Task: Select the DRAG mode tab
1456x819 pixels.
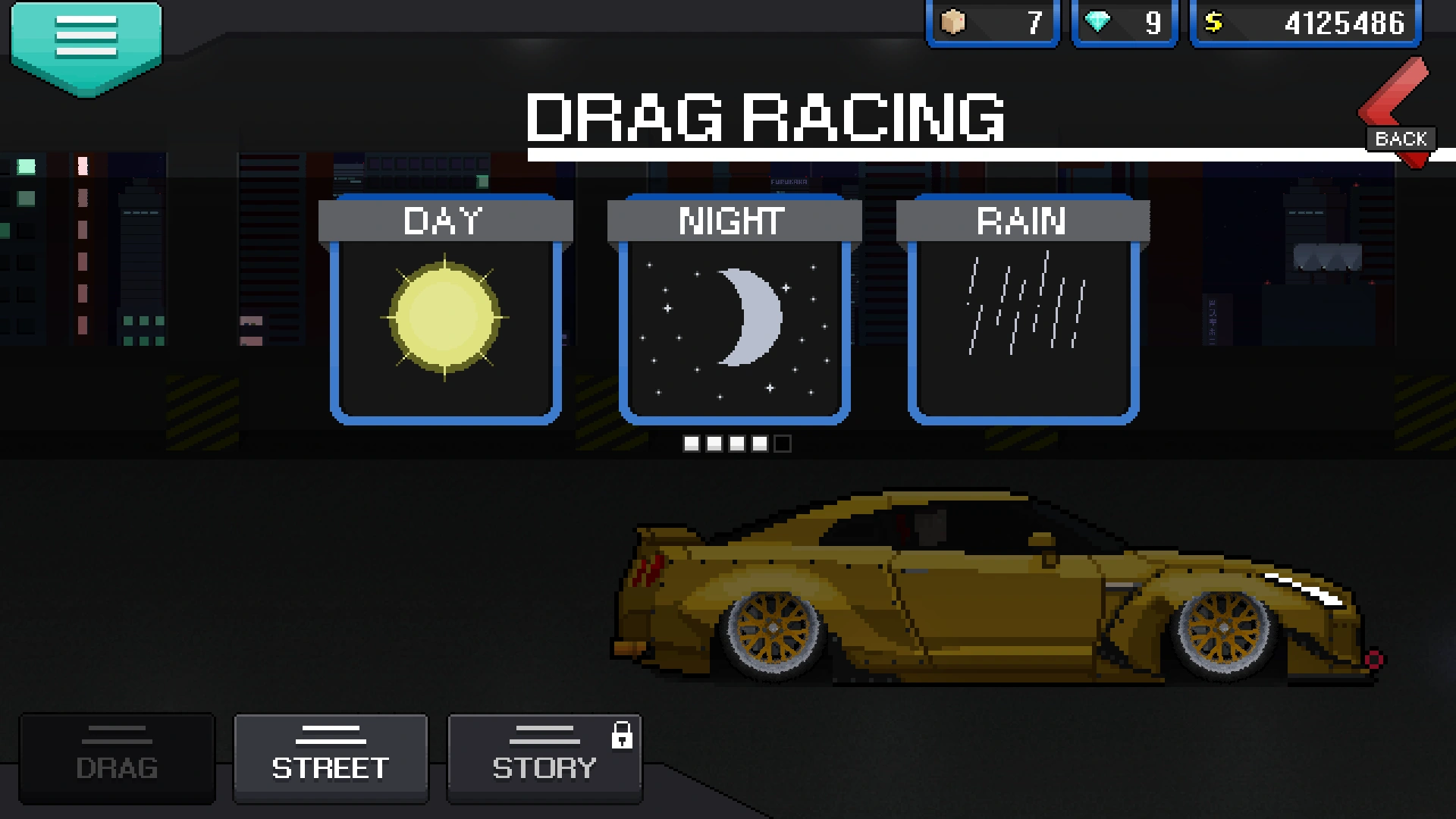Action: coord(117,758)
